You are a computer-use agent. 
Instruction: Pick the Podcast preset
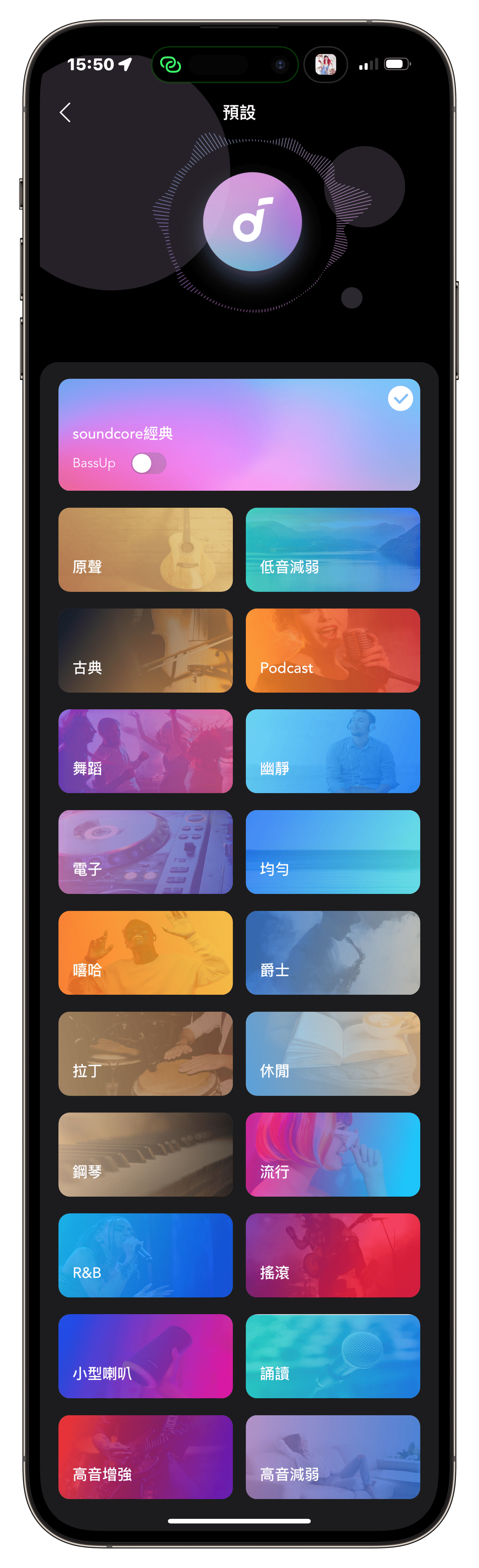333,651
